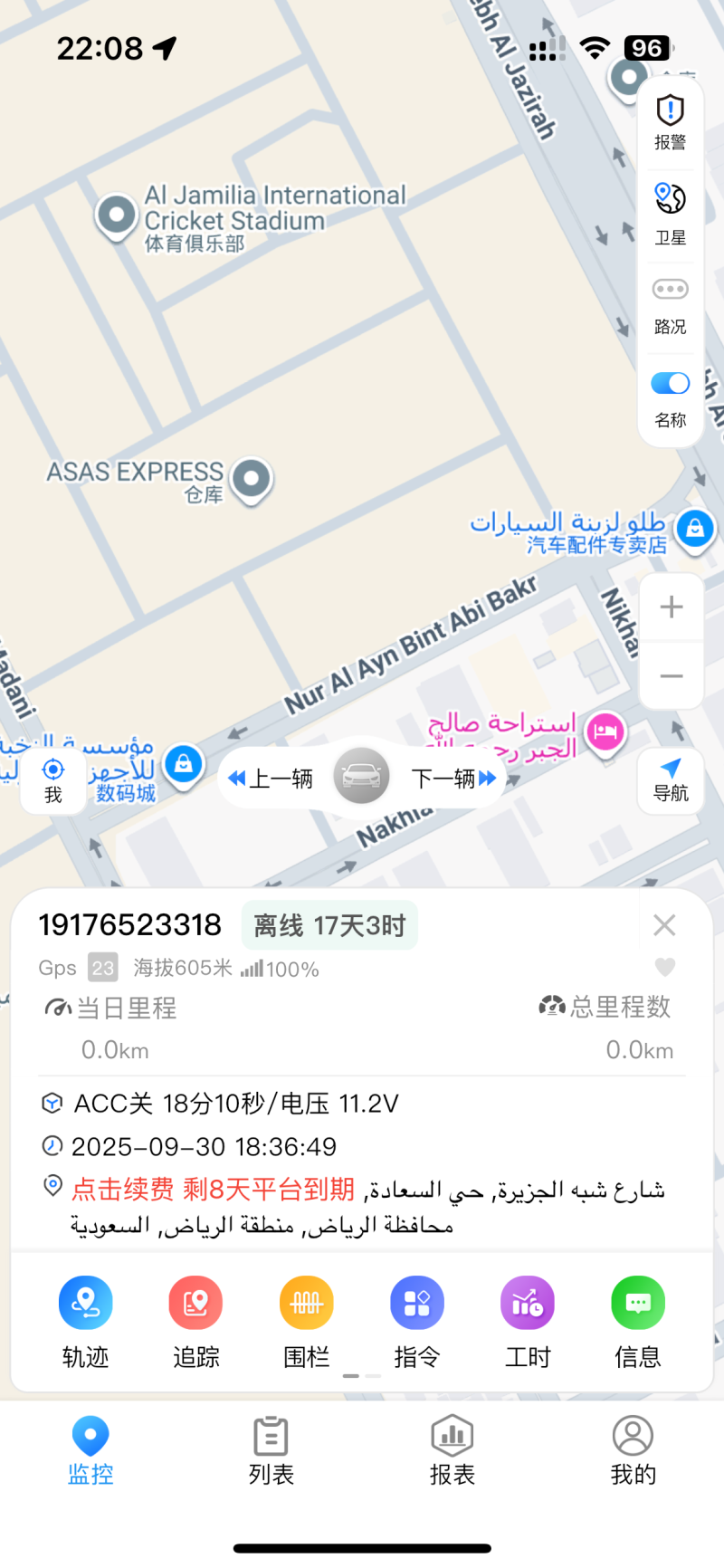Toggle the 名称 name switch
Viewport: 724px width, 1568px height.
click(x=670, y=384)
